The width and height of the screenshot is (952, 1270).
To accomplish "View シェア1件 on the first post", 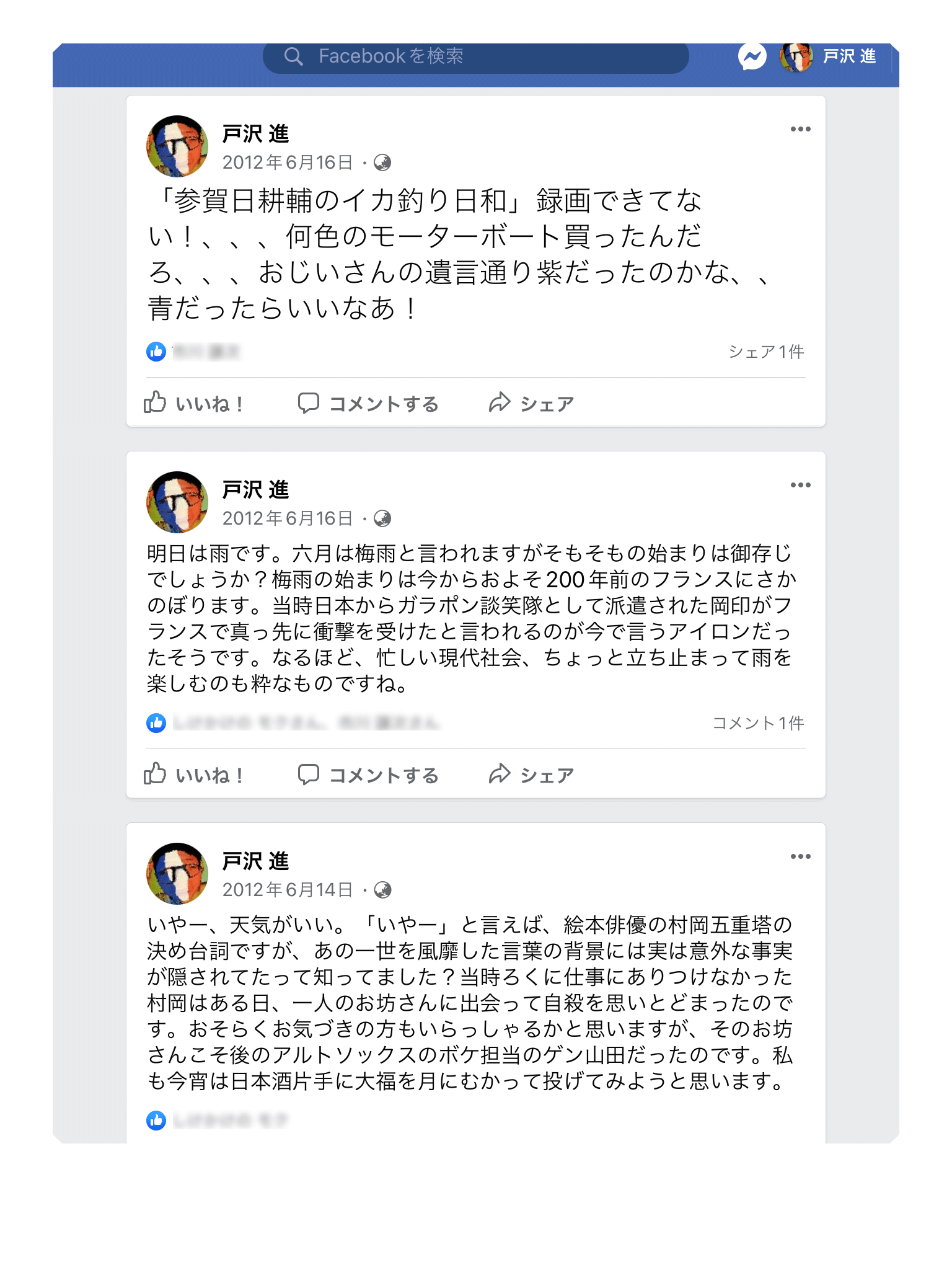I will click(766, 352).
